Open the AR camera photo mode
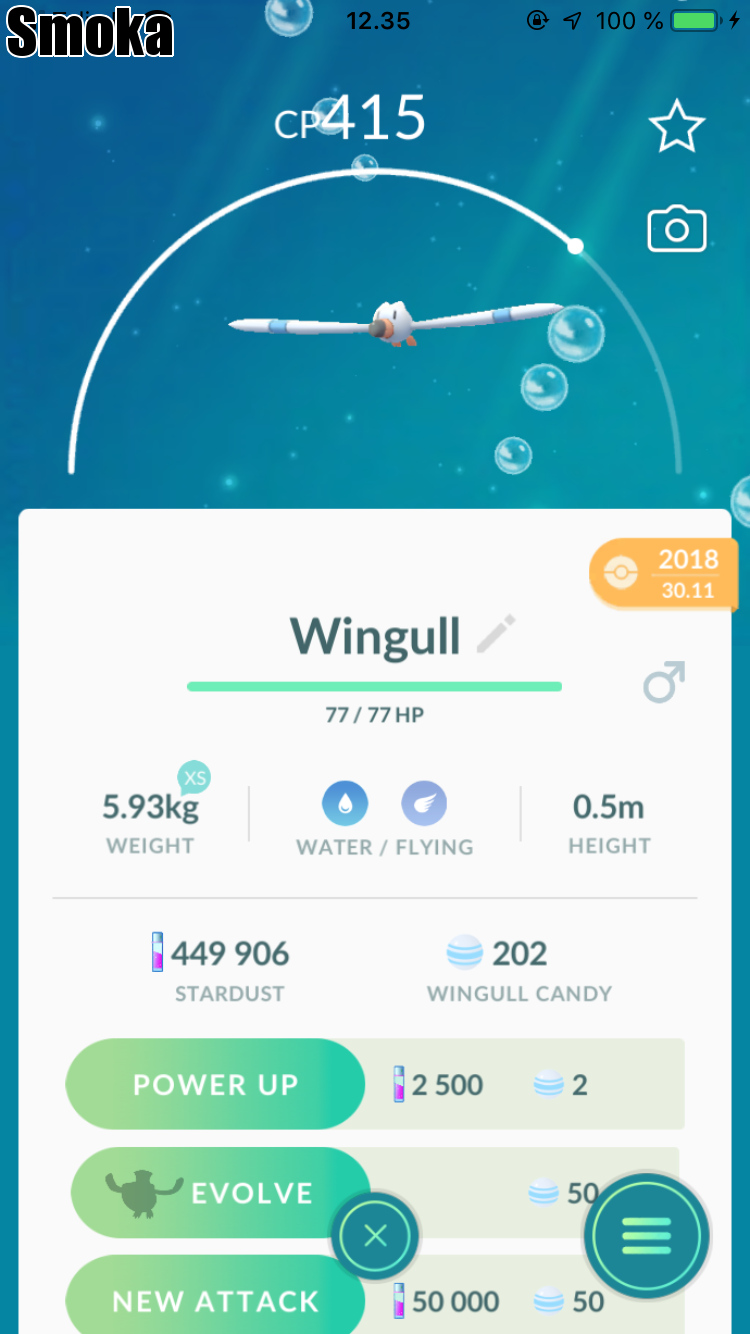 (x=677, y=230)
